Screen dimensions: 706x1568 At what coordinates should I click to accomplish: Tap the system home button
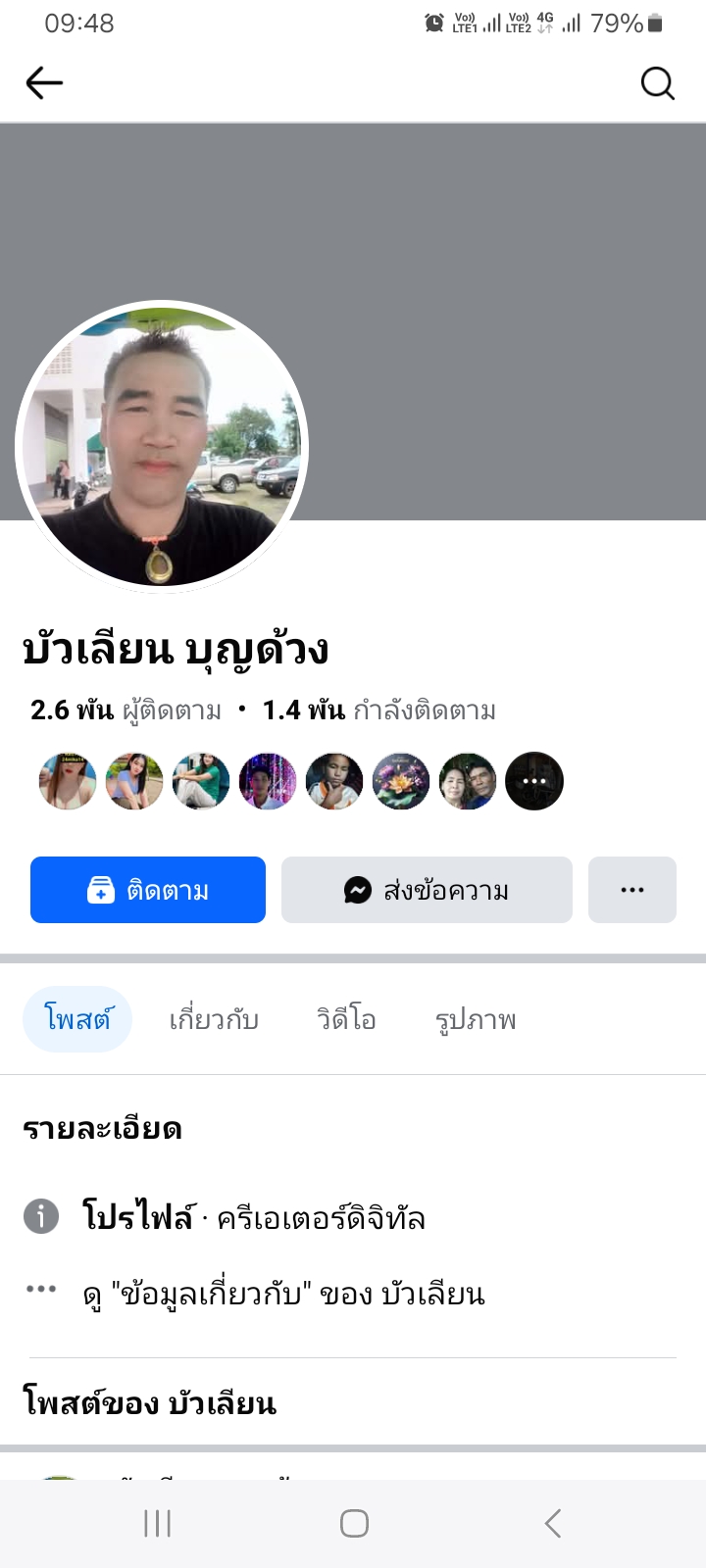tap(354, 1523)
